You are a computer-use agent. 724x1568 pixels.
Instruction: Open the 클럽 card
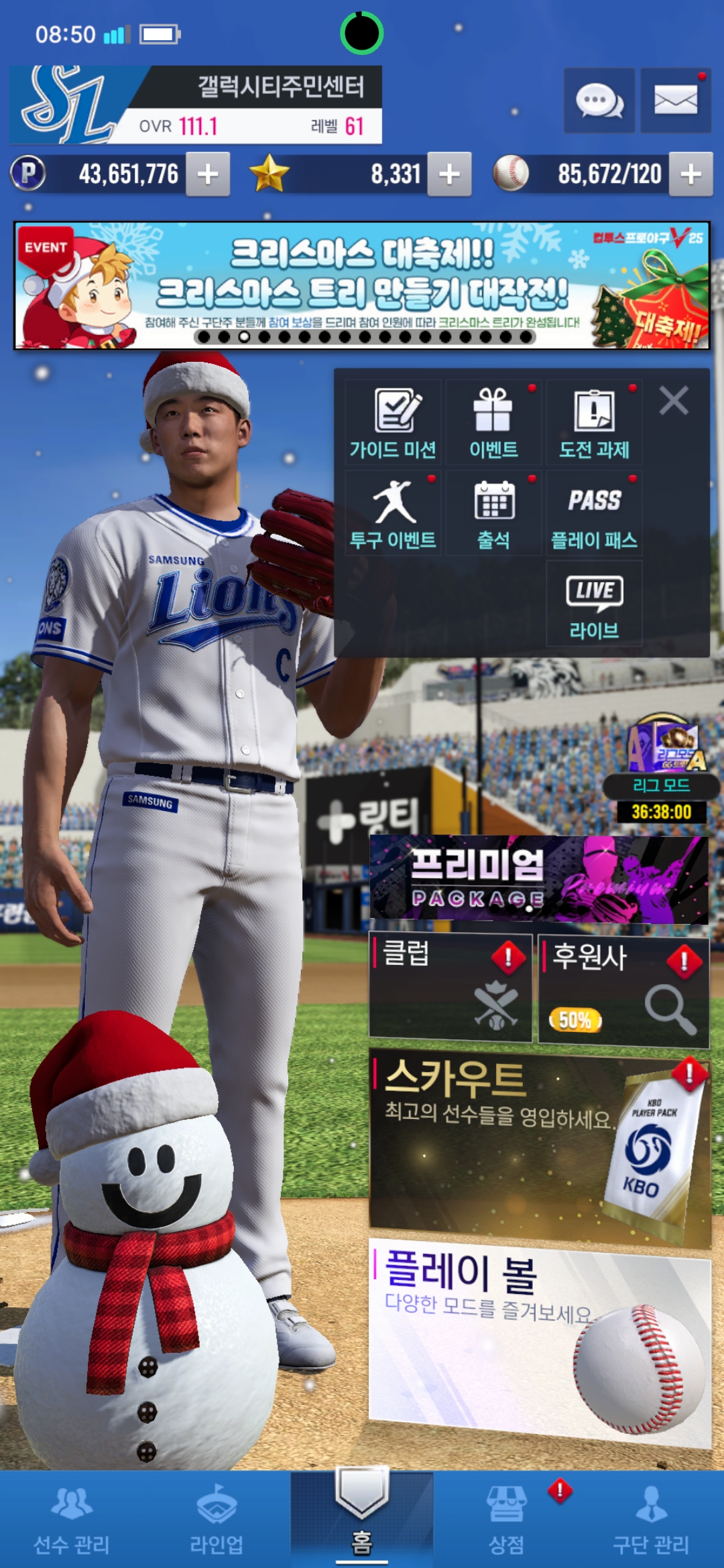450,987
